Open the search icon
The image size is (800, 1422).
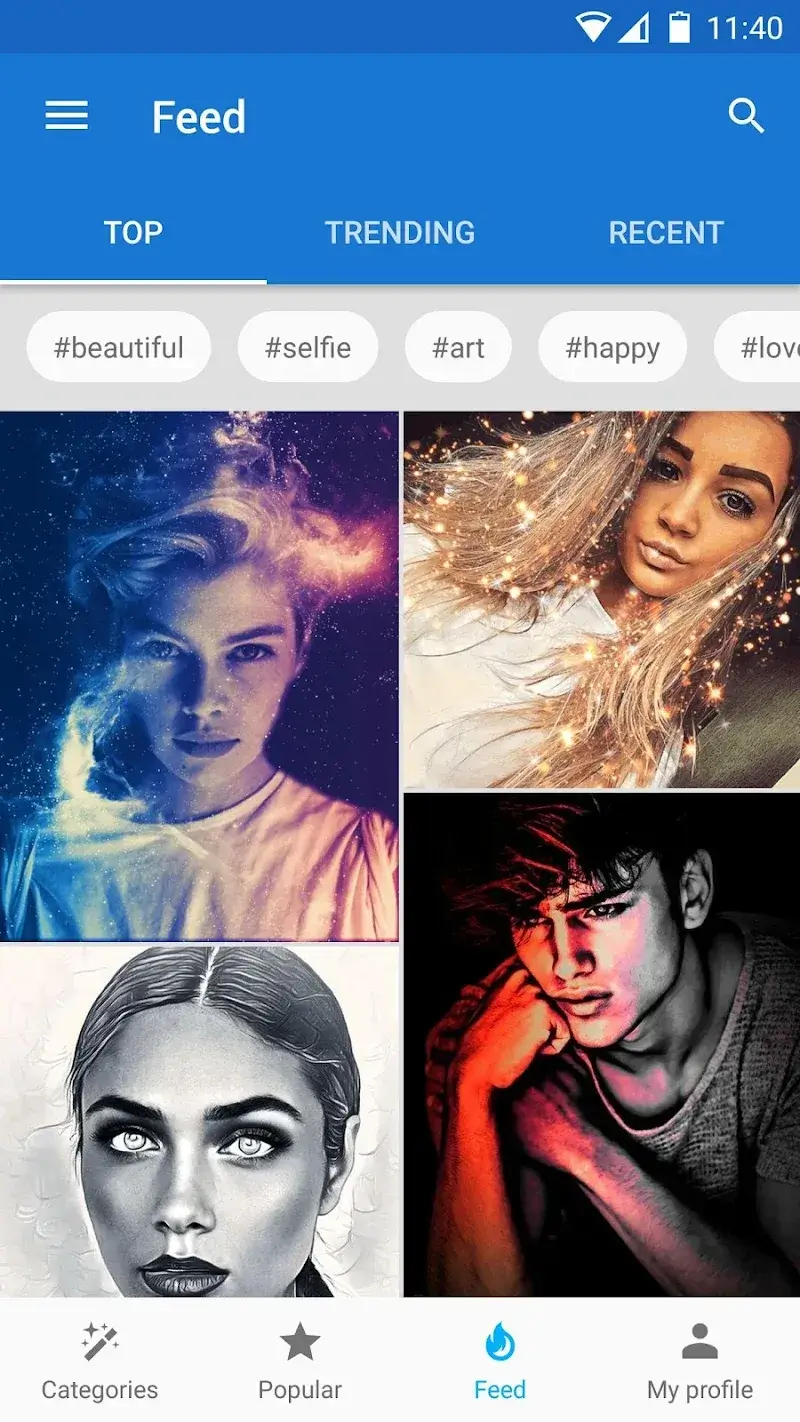point(746,117)
